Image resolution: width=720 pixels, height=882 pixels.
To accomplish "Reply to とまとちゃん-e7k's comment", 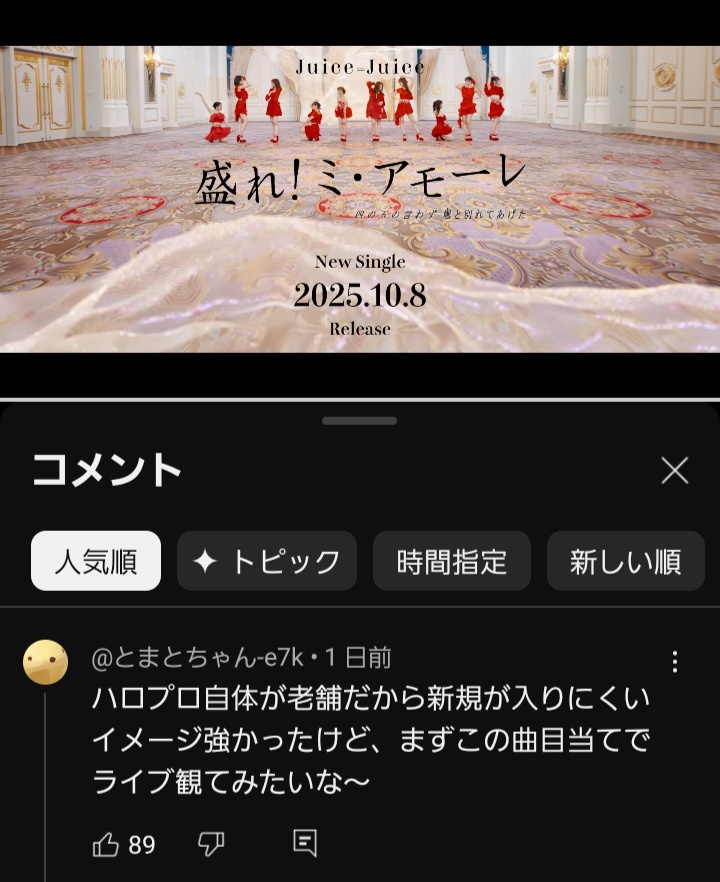I will 305,844.
